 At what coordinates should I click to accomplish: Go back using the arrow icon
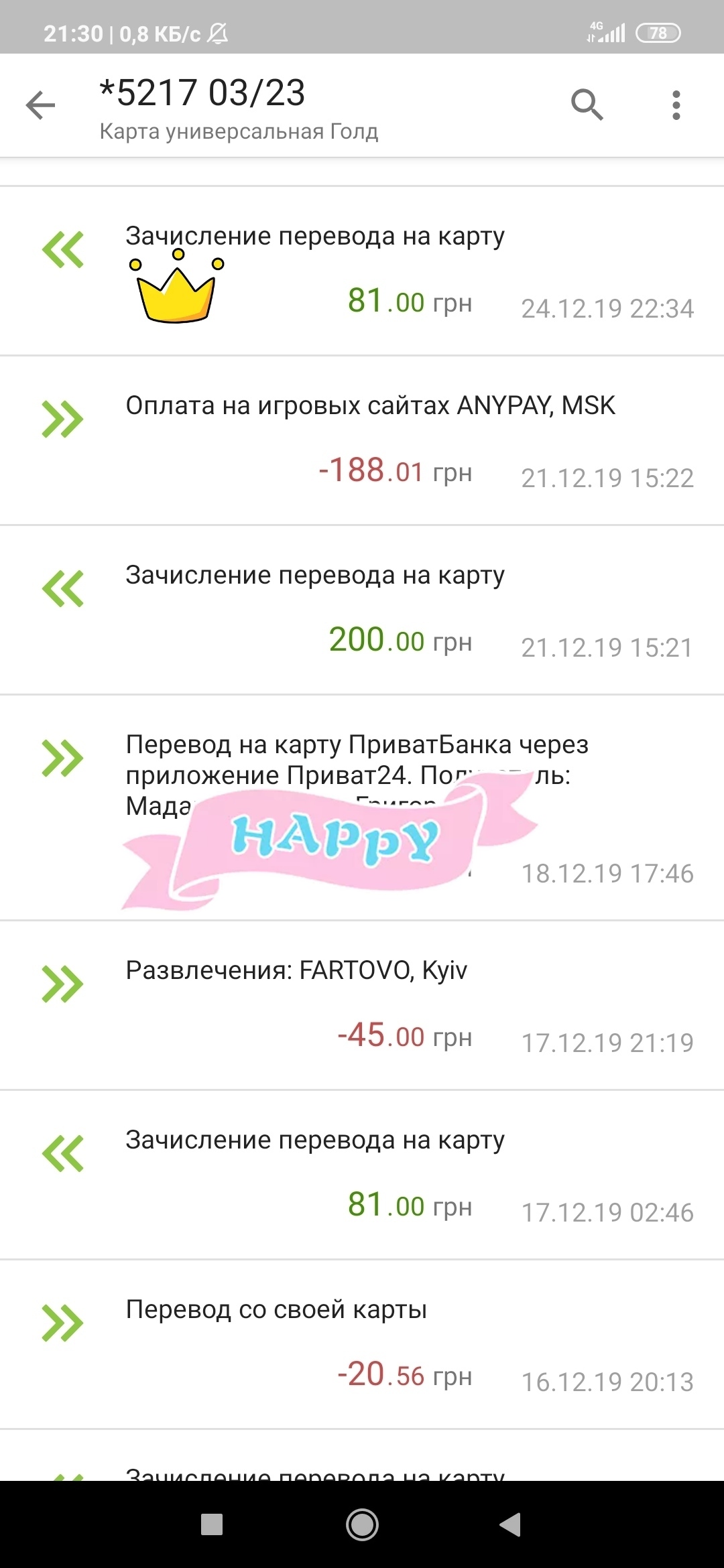(x=40, y=105)
